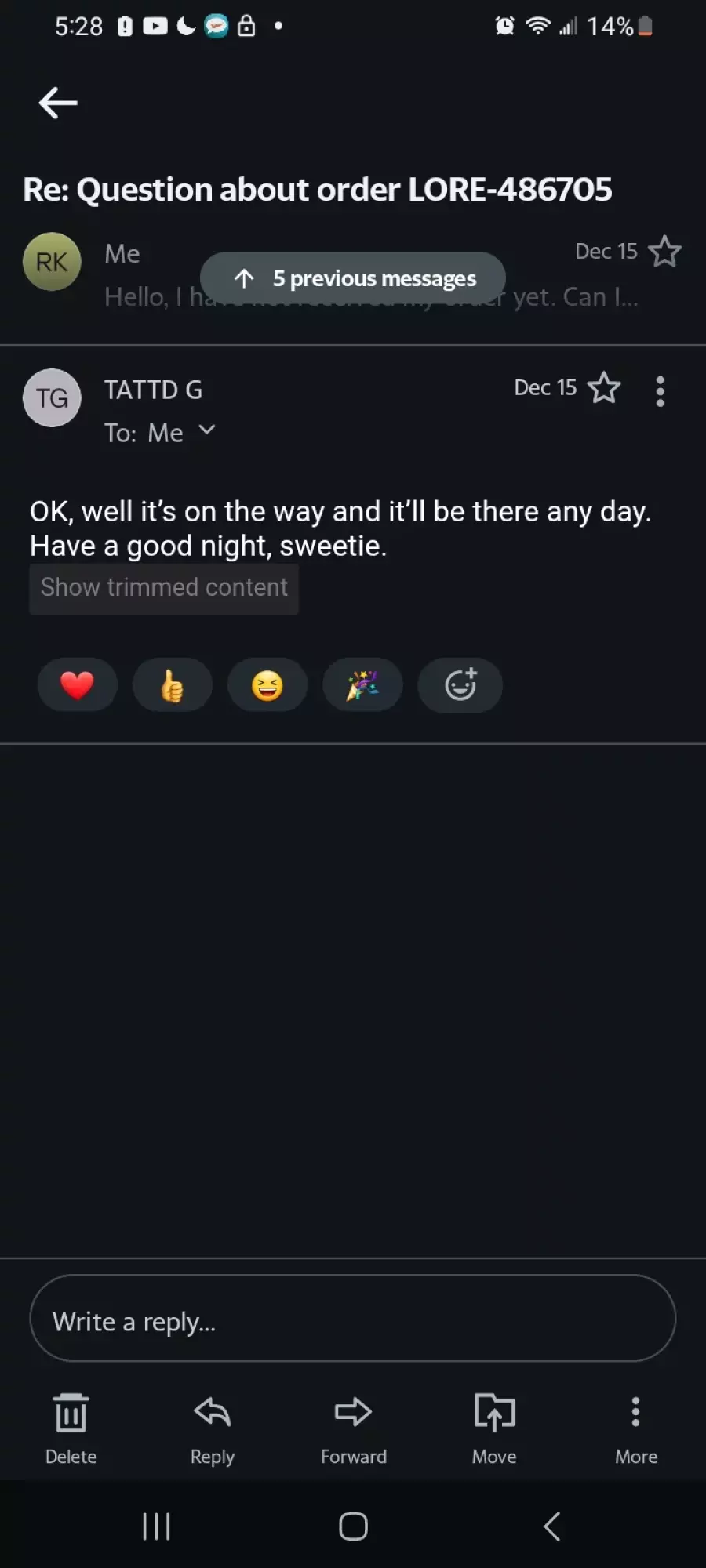Tap the Write a reply field
Image resolution: width=706 pixels, height=1568 pixels.
tap(353, 1321)
